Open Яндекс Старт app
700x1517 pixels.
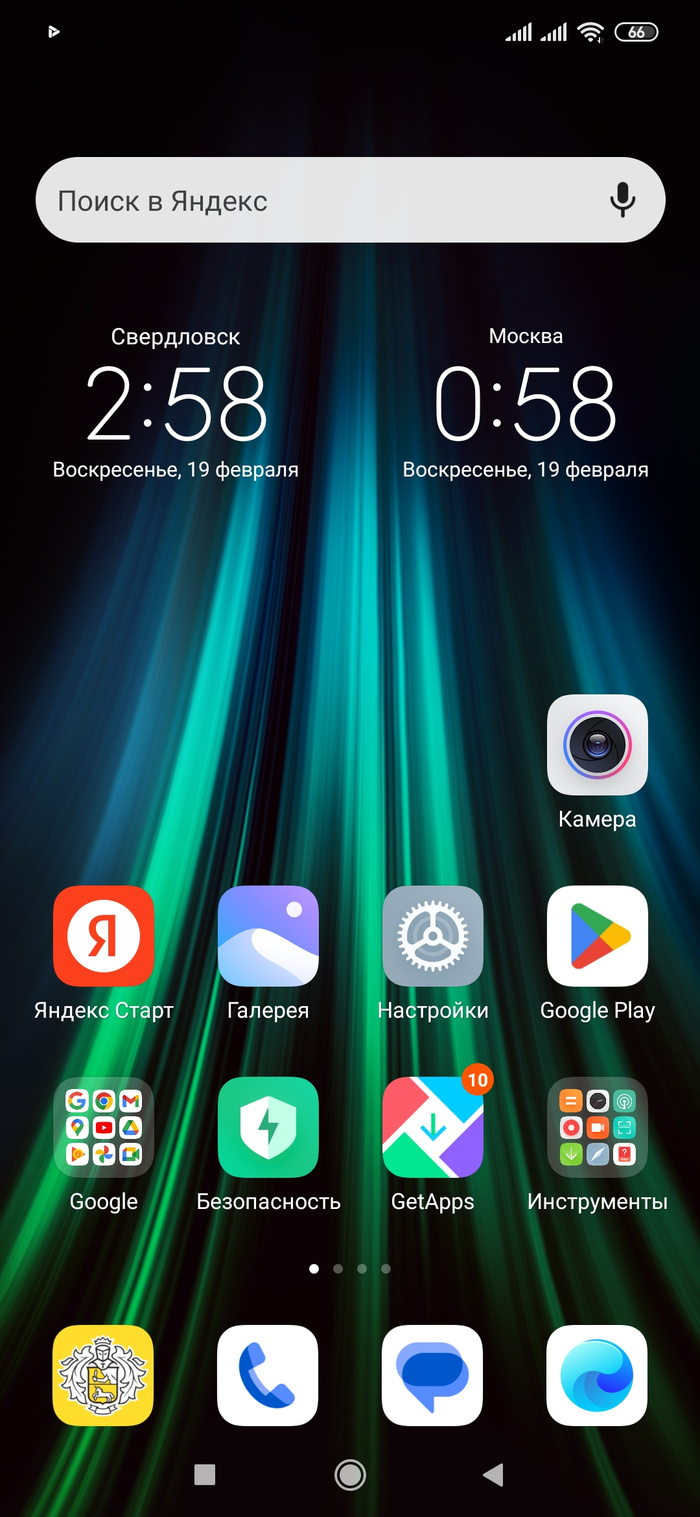point(104,936)
